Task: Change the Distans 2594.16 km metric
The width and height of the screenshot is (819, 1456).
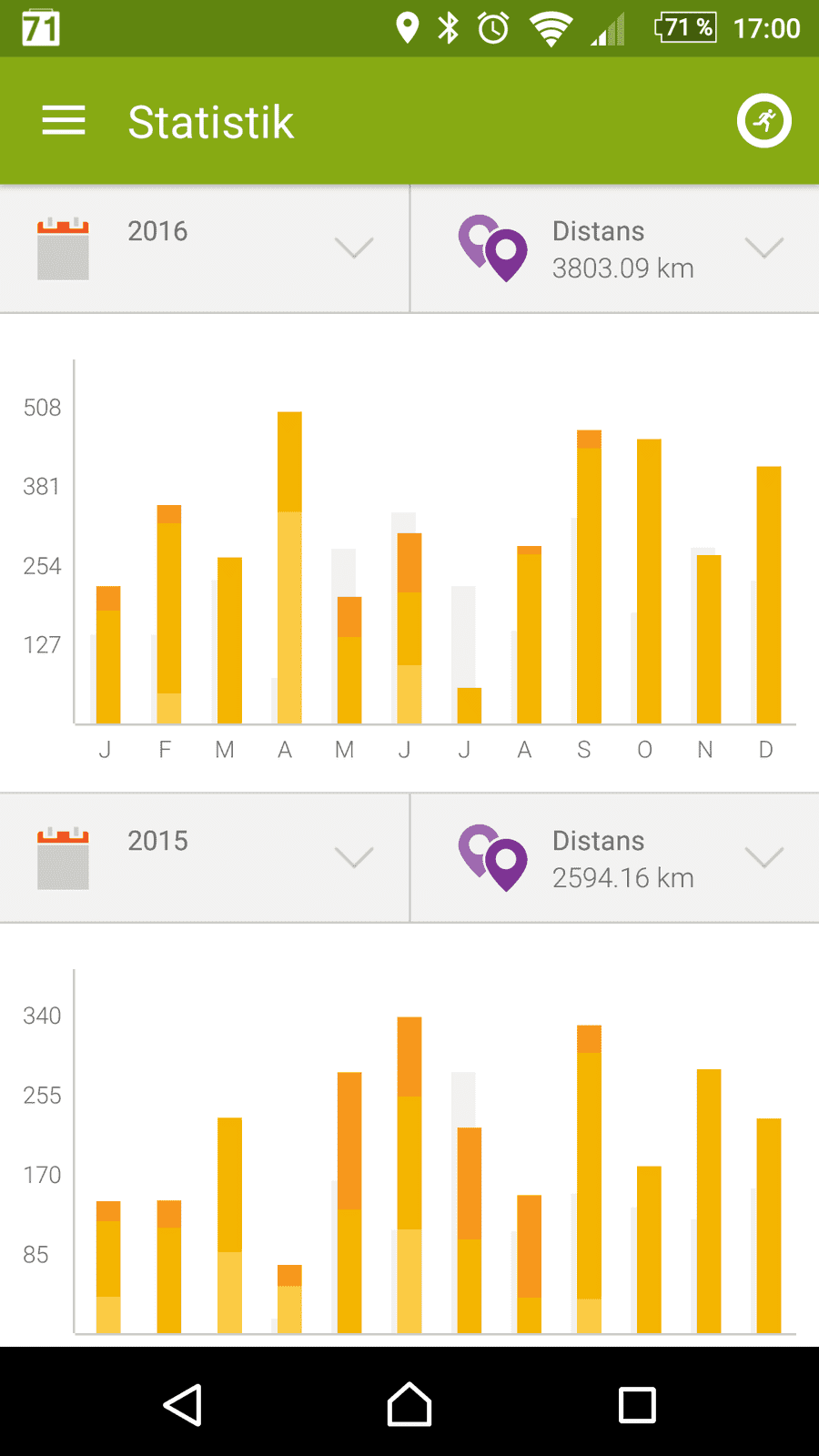Action: point(615,858)
